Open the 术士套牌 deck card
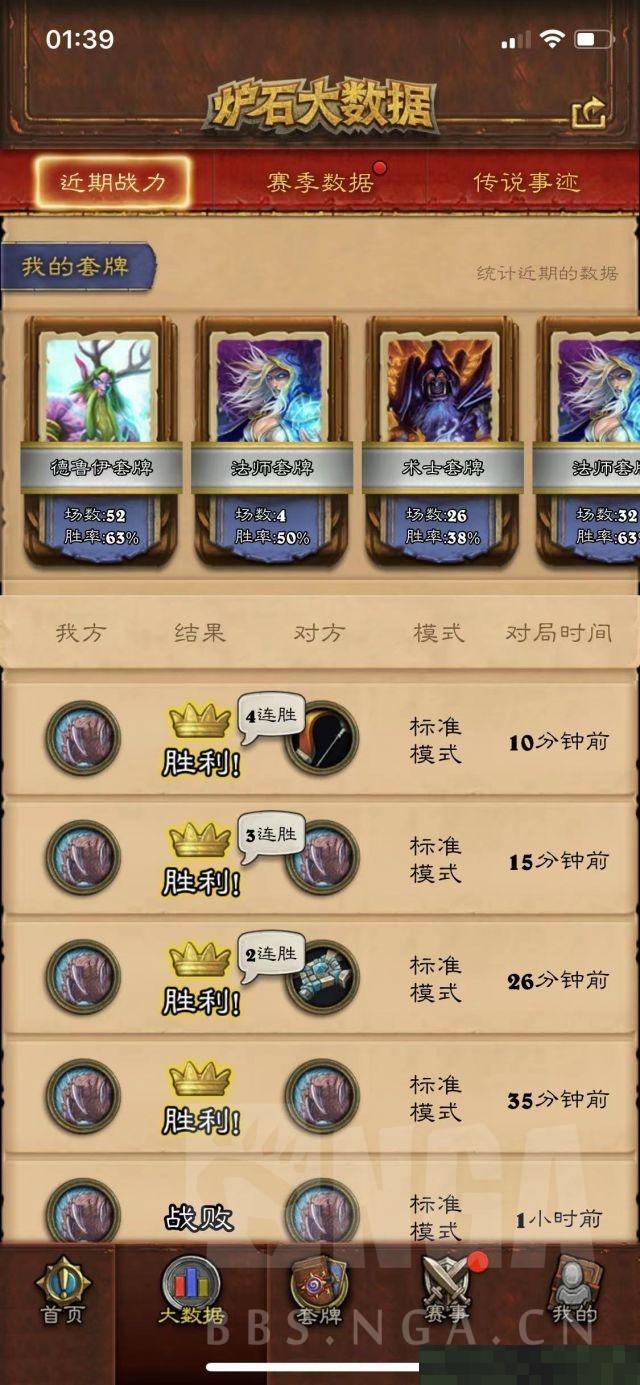This screenshot has width=640, height=1385. [x=442, y=440]
